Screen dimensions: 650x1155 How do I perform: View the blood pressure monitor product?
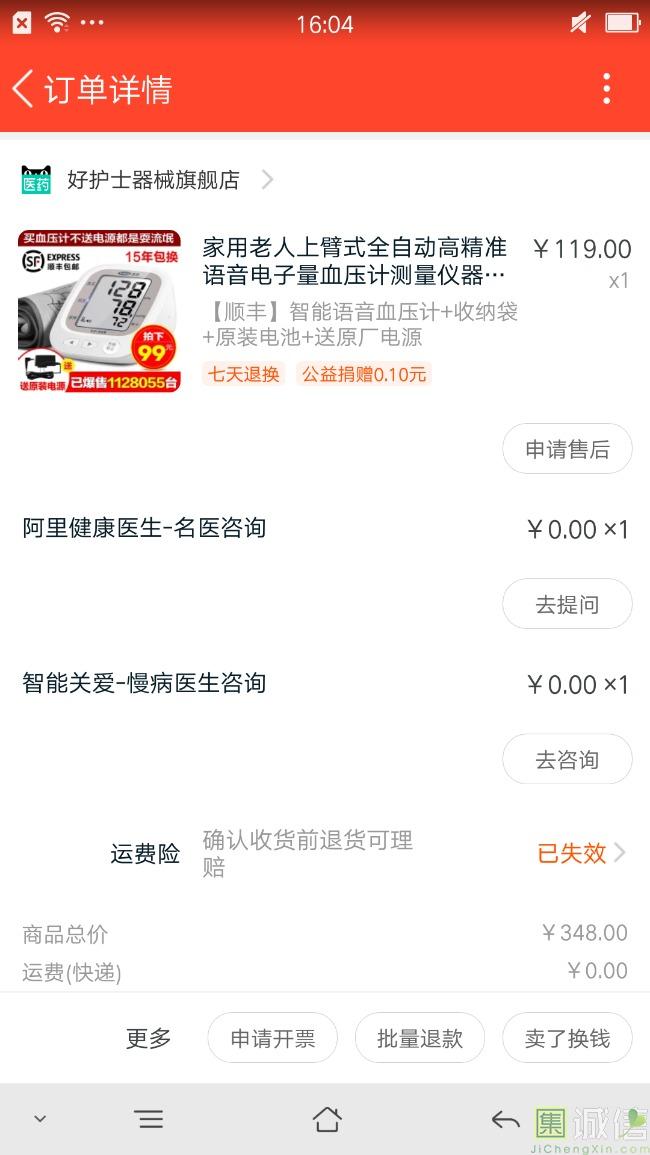[99, 311]
